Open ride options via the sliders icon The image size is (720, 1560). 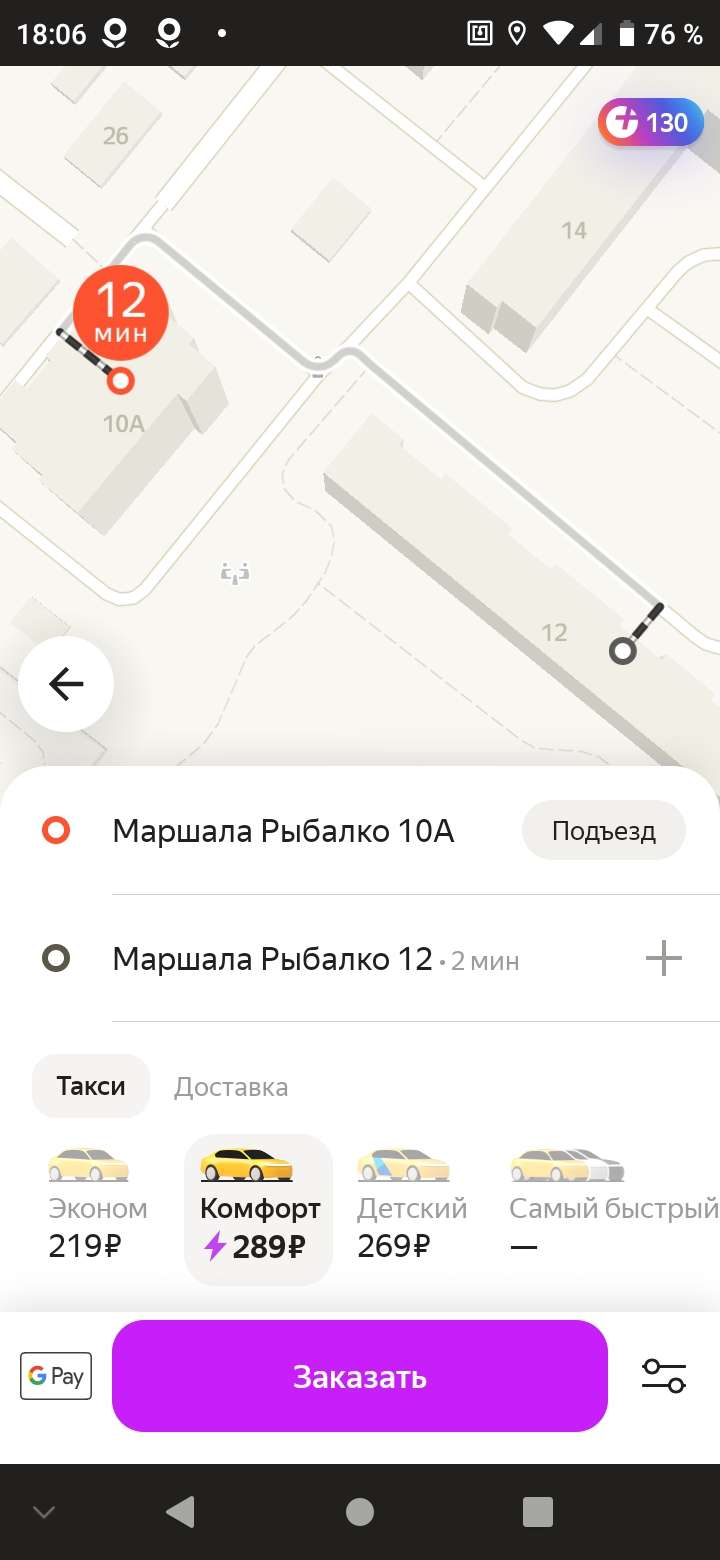663,1376
